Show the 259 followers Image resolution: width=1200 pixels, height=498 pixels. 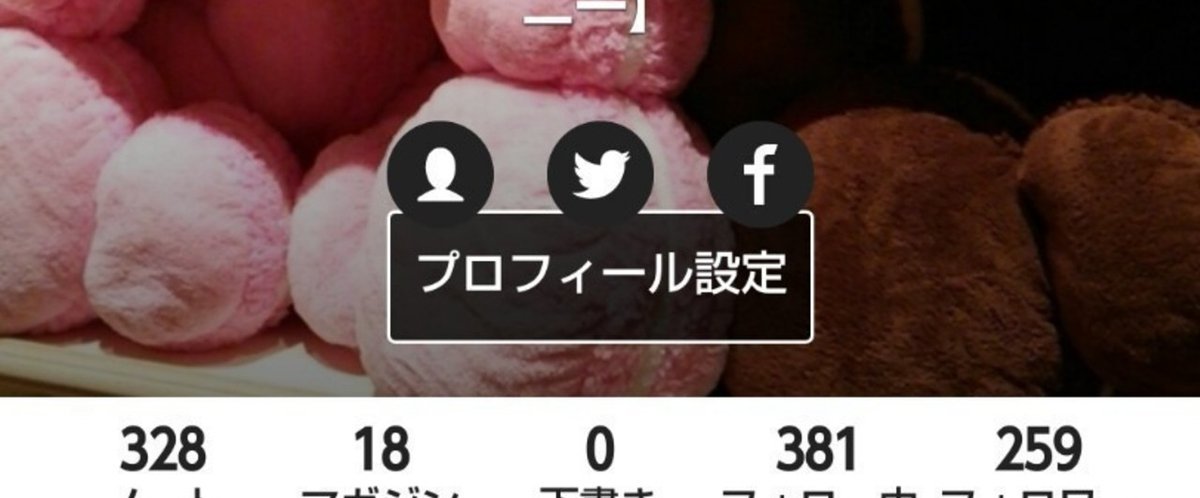[1038, 462]
